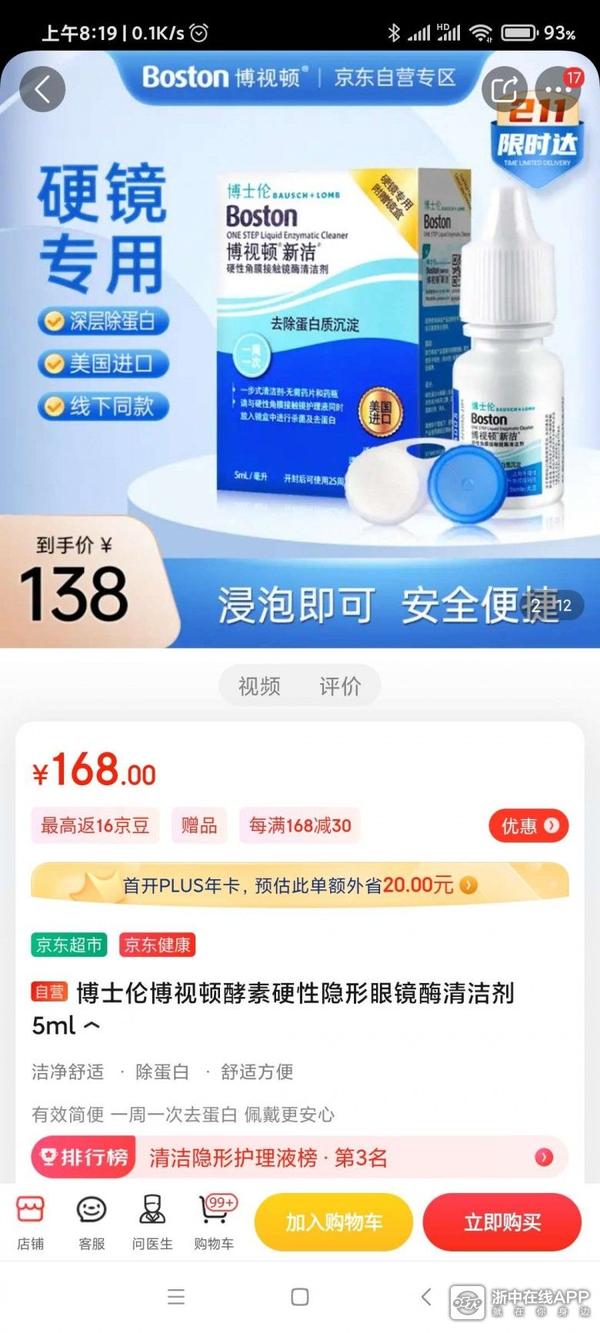The width and height of the screenshot is (600, 1333).
Task: Switch to the 评价 tab
Action: 340,686
